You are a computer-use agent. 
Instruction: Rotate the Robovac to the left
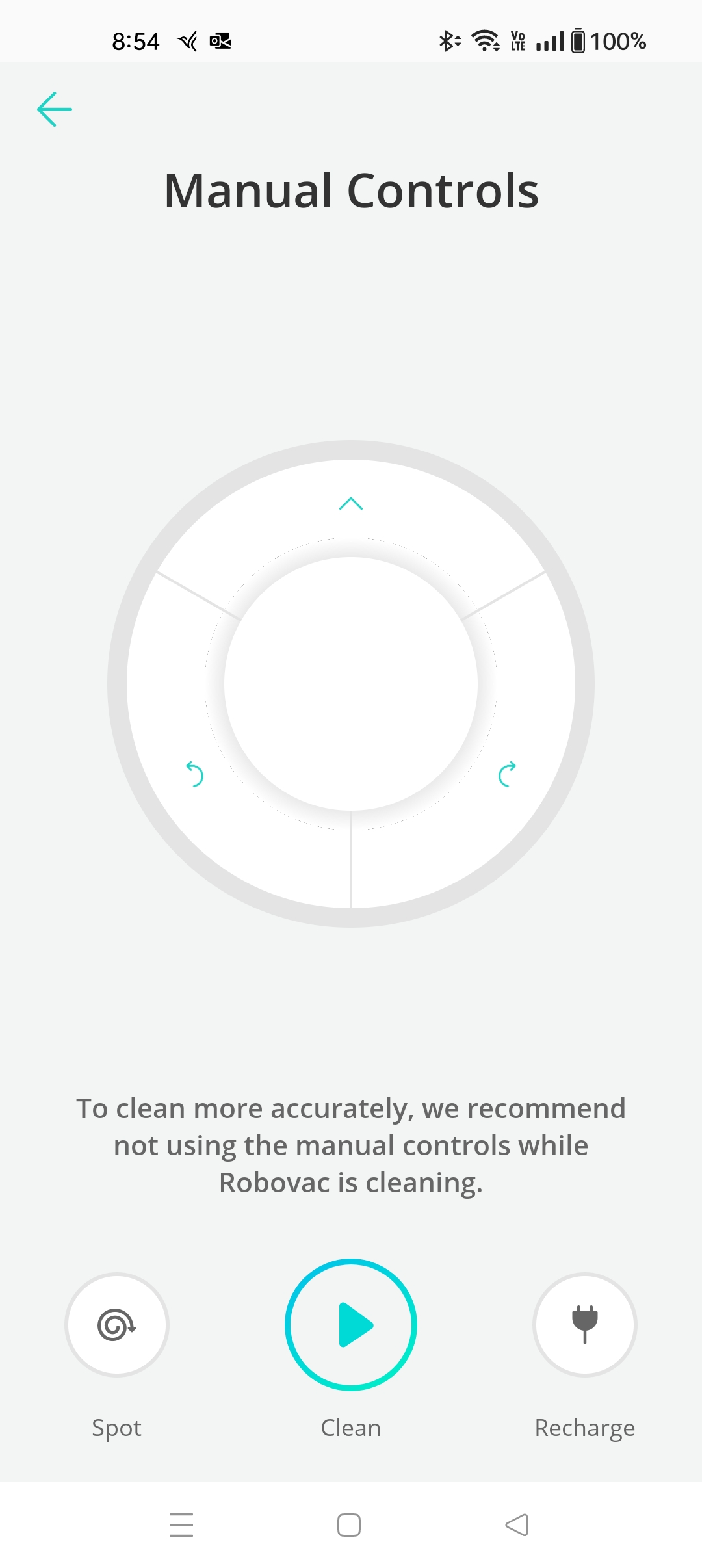(194, 774)
